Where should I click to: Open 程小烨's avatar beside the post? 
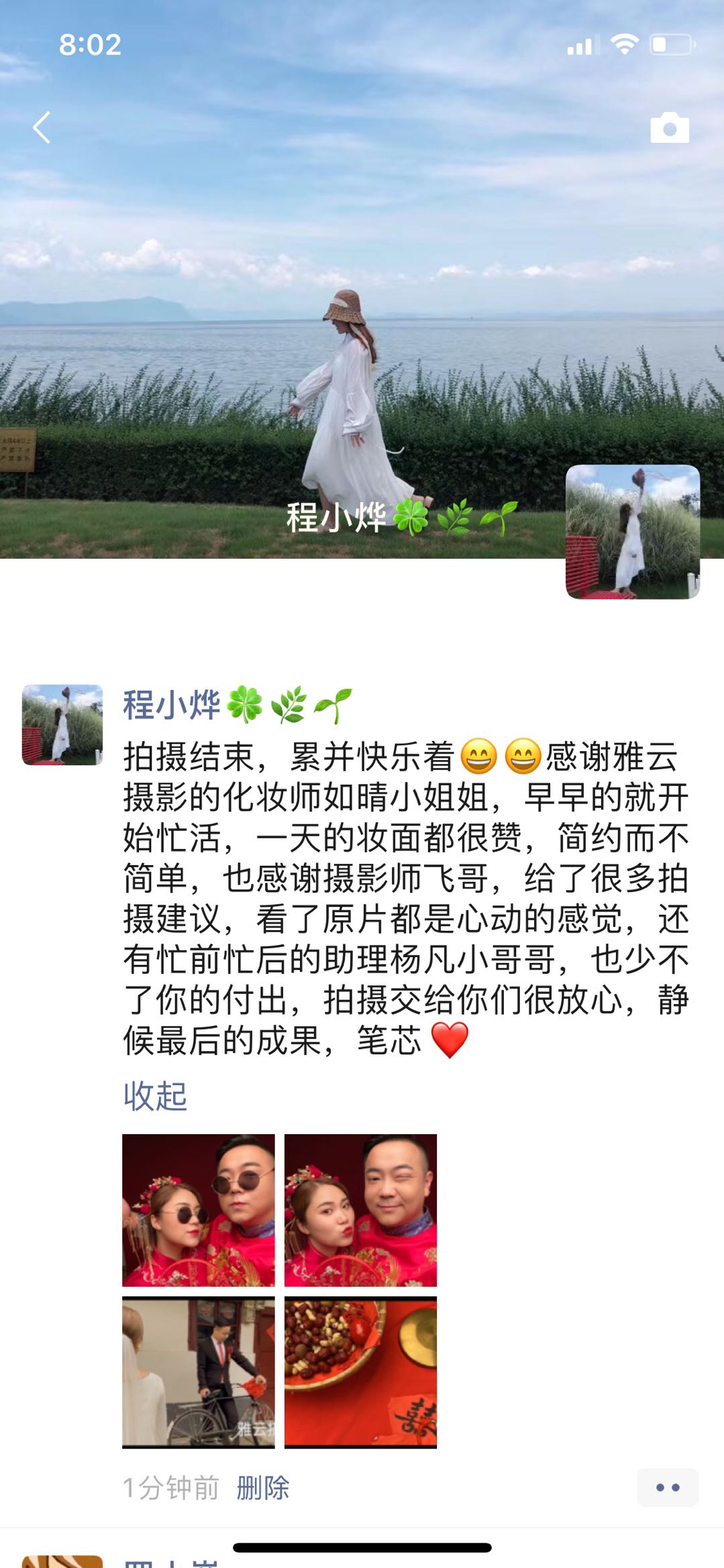point(62,724)
